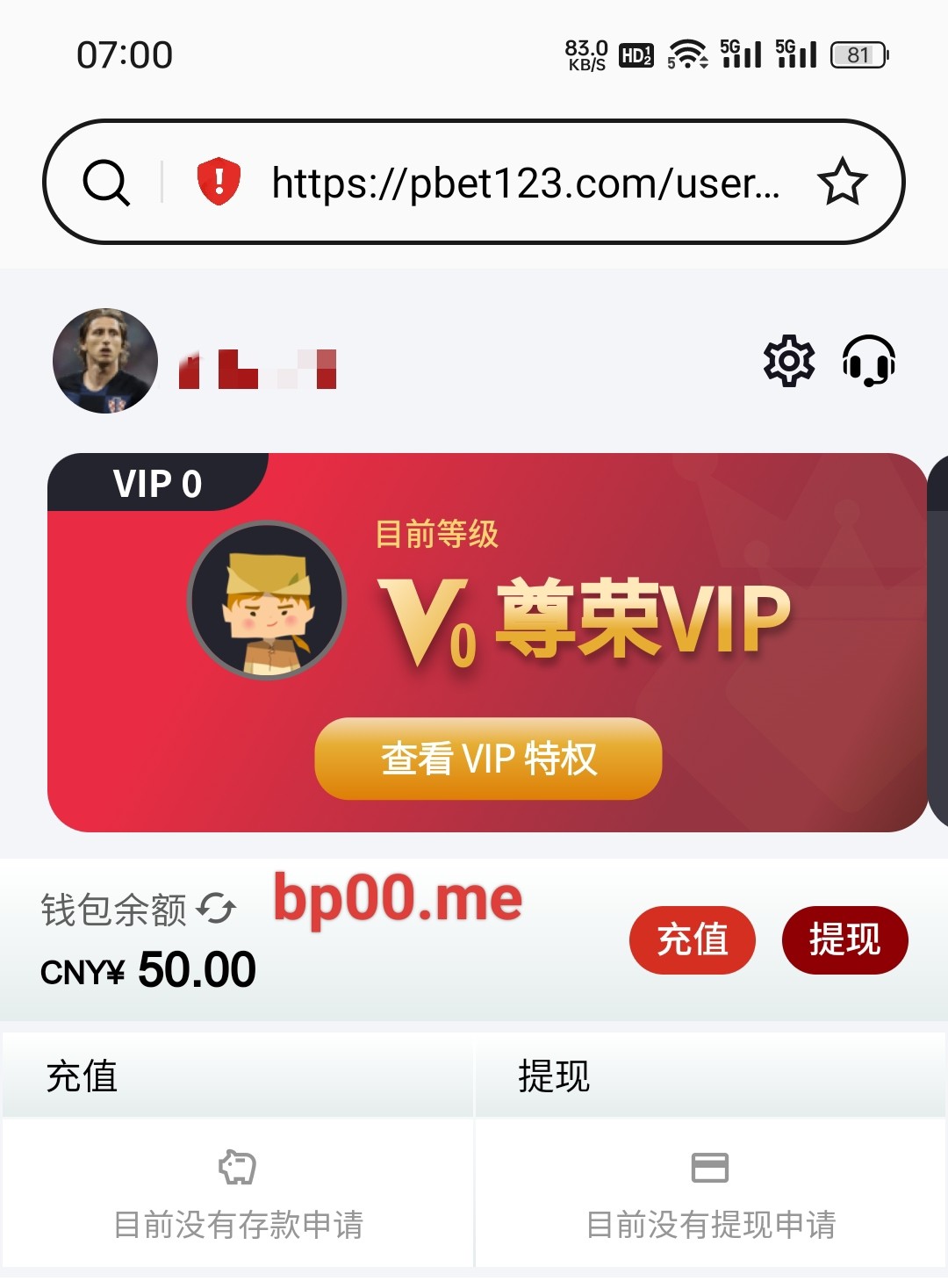This screenshot has height=1288, width=948.
Task: Tap 查看 VIP 特权 button
Action: (x=488, y=759)
